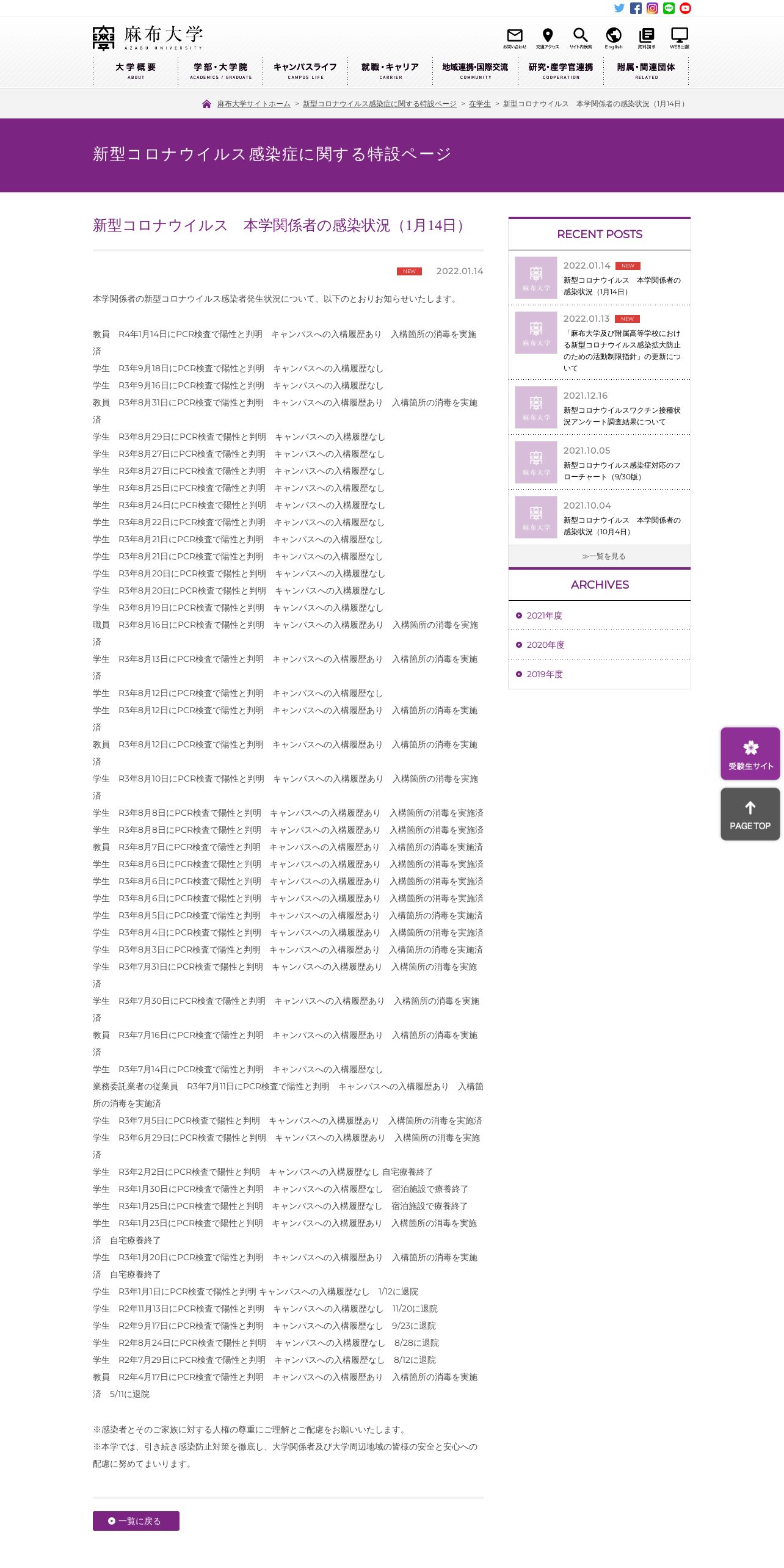
Task: Open the 大学概要 ABOUT menu
Action: point(136,71)
